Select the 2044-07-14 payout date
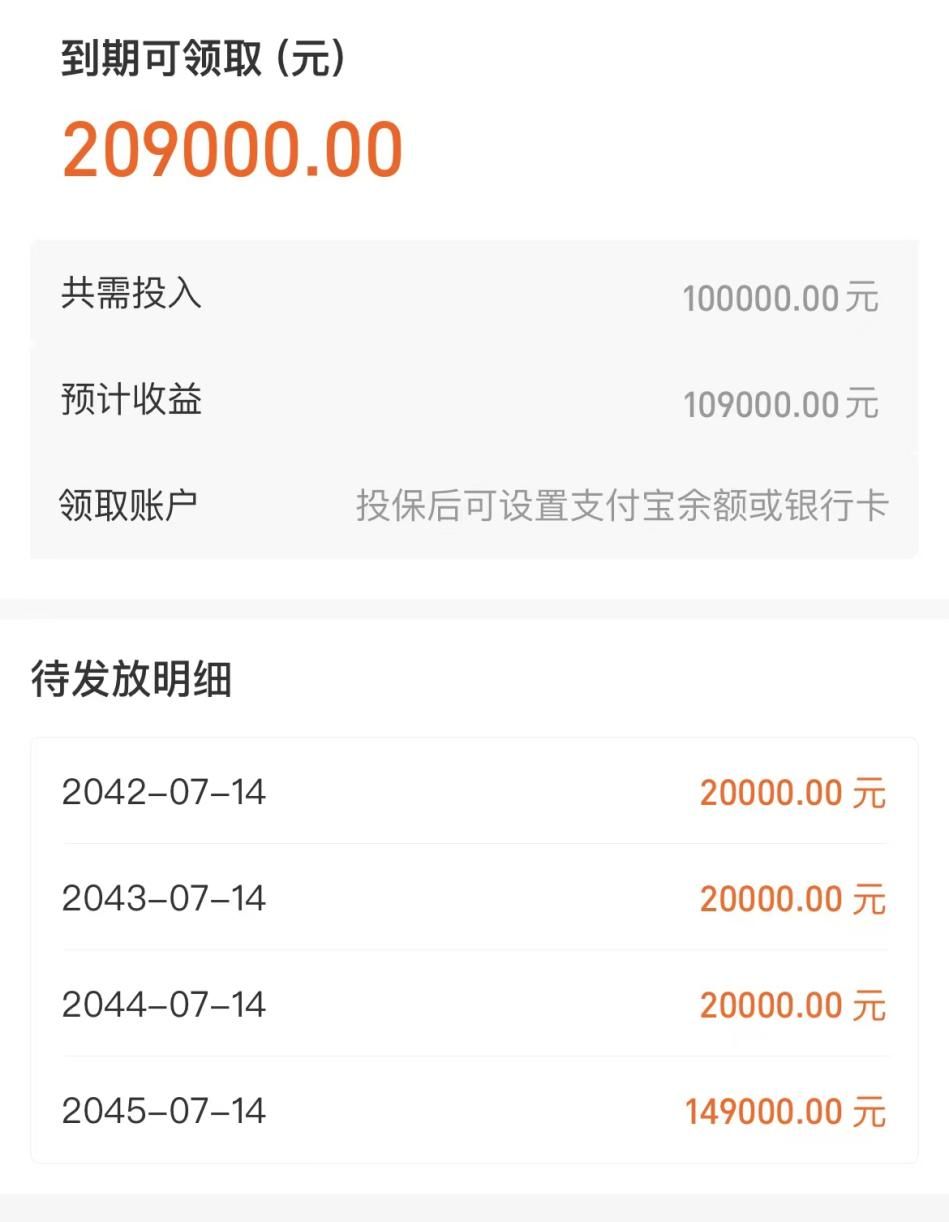The width and height of the screenshot is (949, 1222). pos(165,1004)
